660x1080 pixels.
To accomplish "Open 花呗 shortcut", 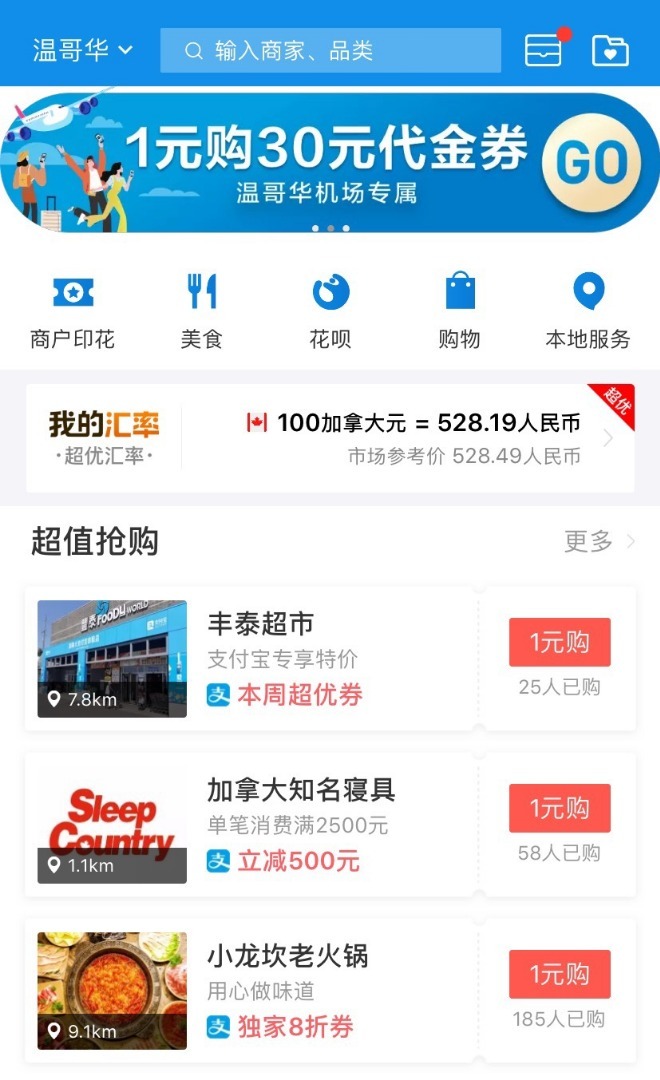I will tap(330, 311).
